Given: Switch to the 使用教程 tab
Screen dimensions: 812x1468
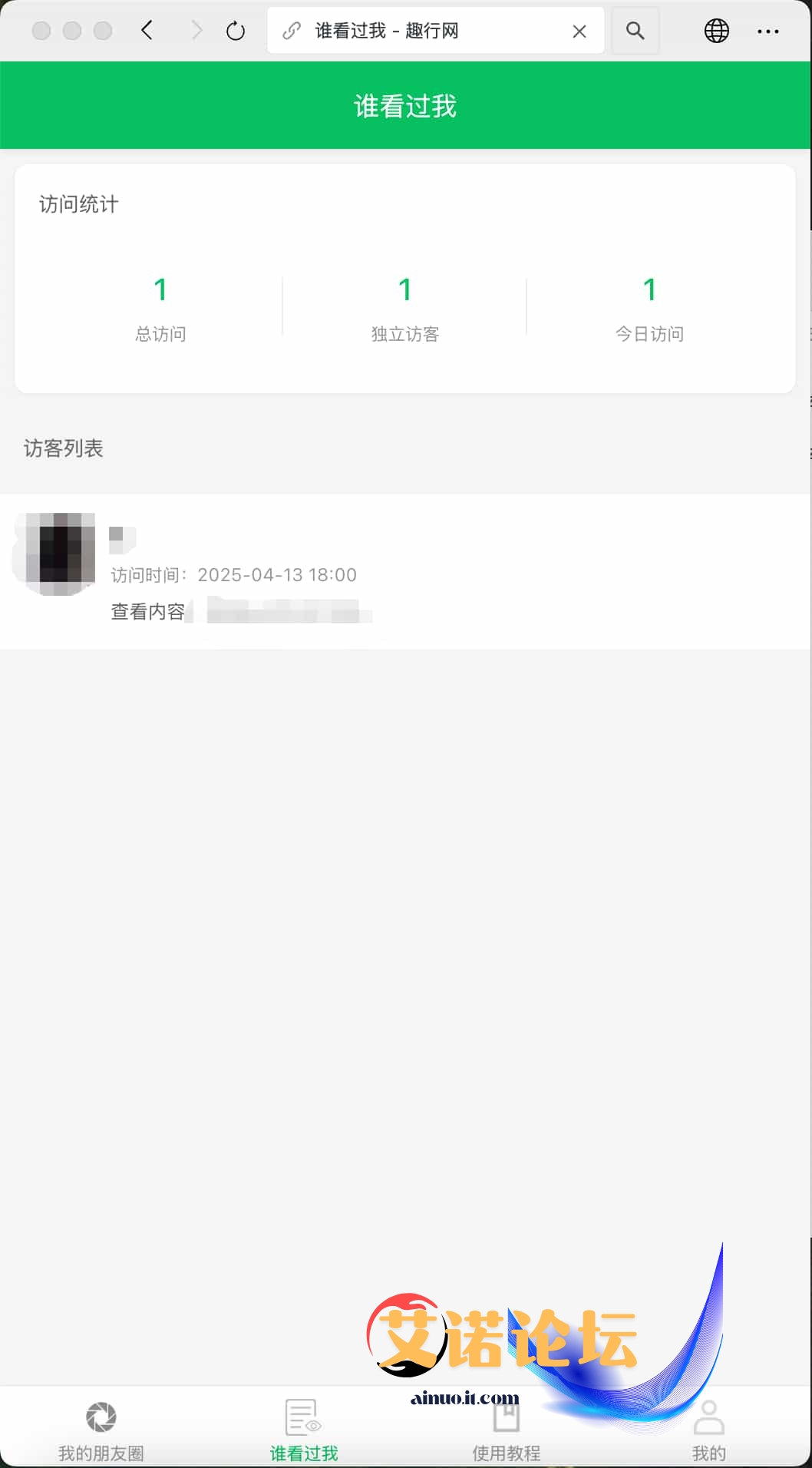Looking at the screenshot, I should [507, 1430].
